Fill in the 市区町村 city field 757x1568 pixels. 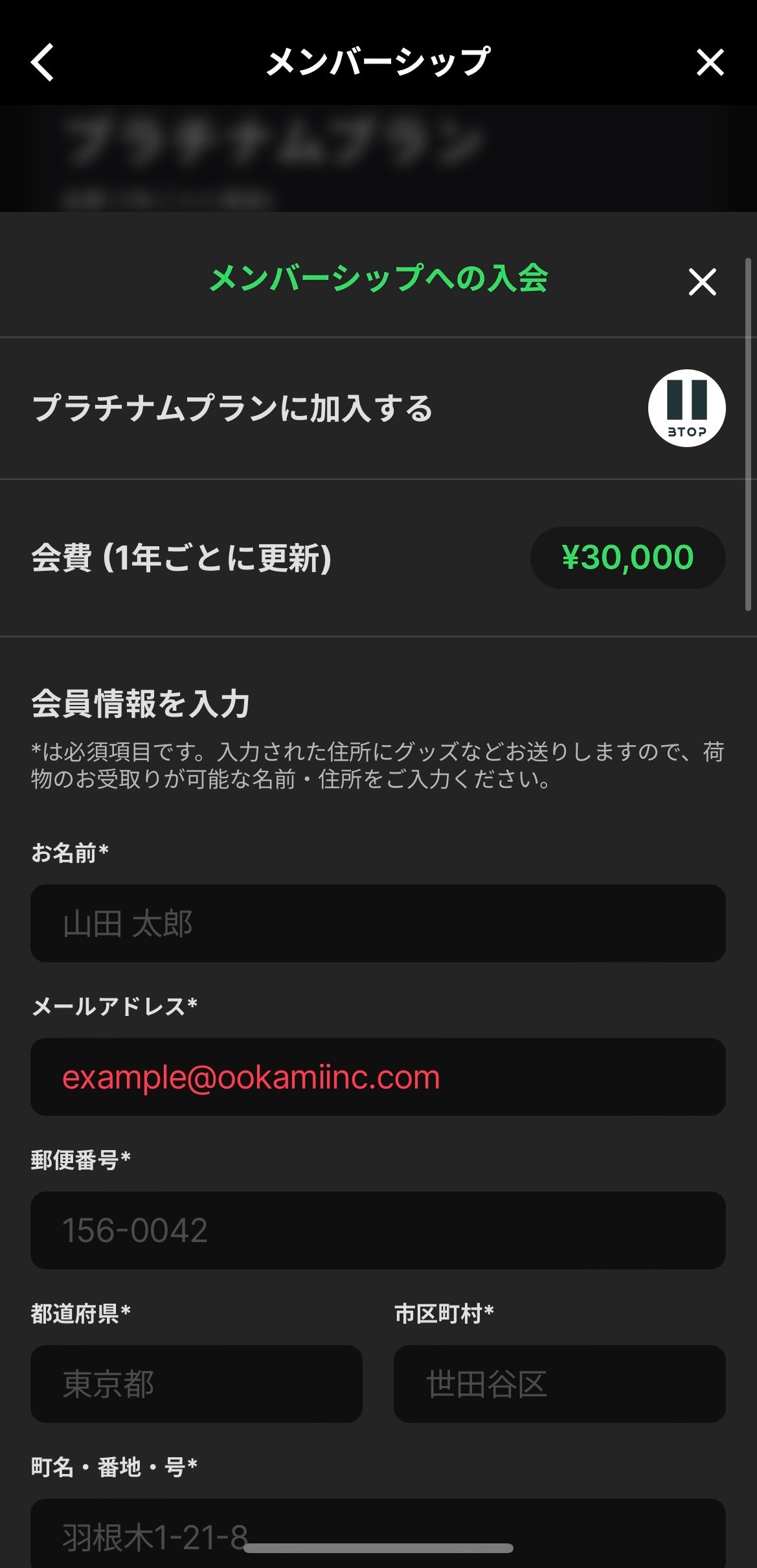tap(559, 1383)
